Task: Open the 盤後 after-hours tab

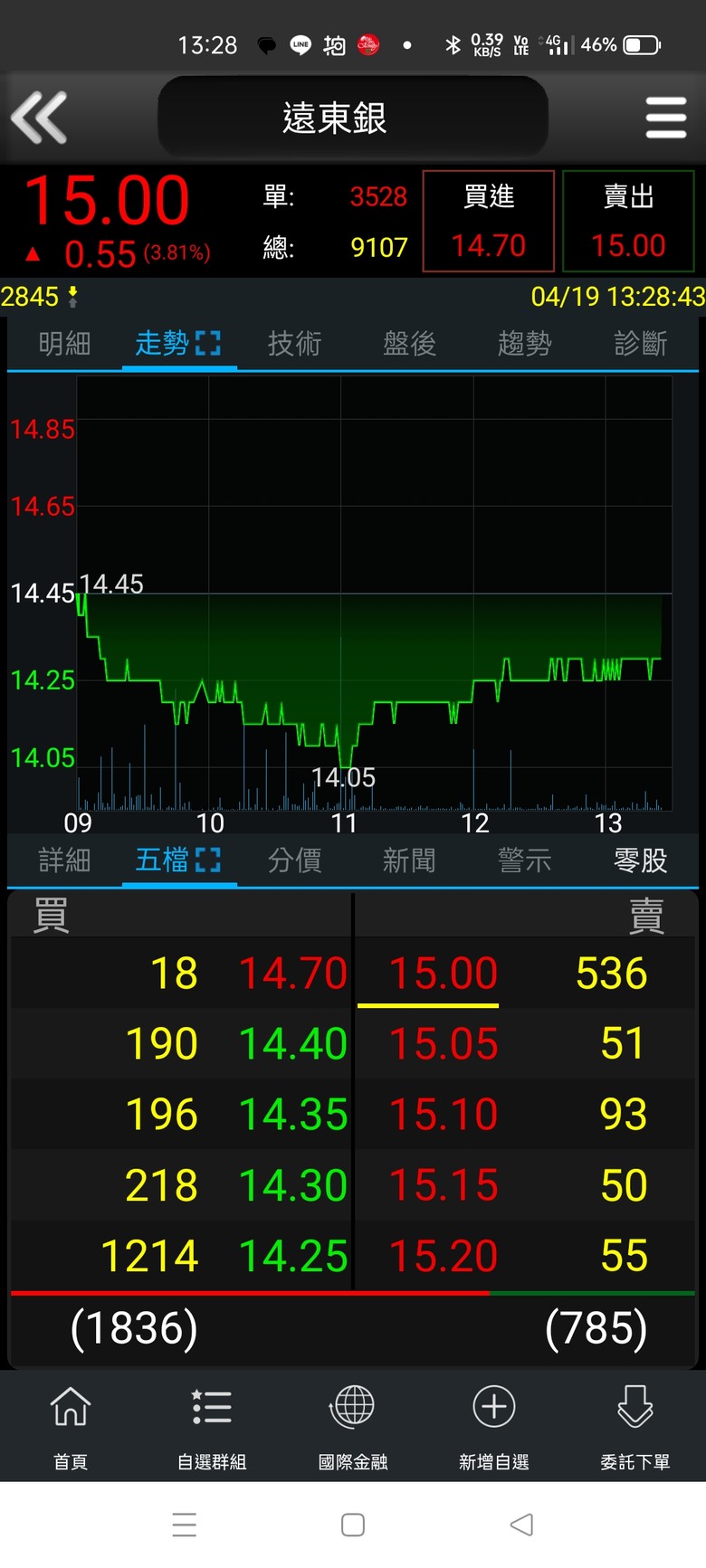Action: tap(409, 344)
